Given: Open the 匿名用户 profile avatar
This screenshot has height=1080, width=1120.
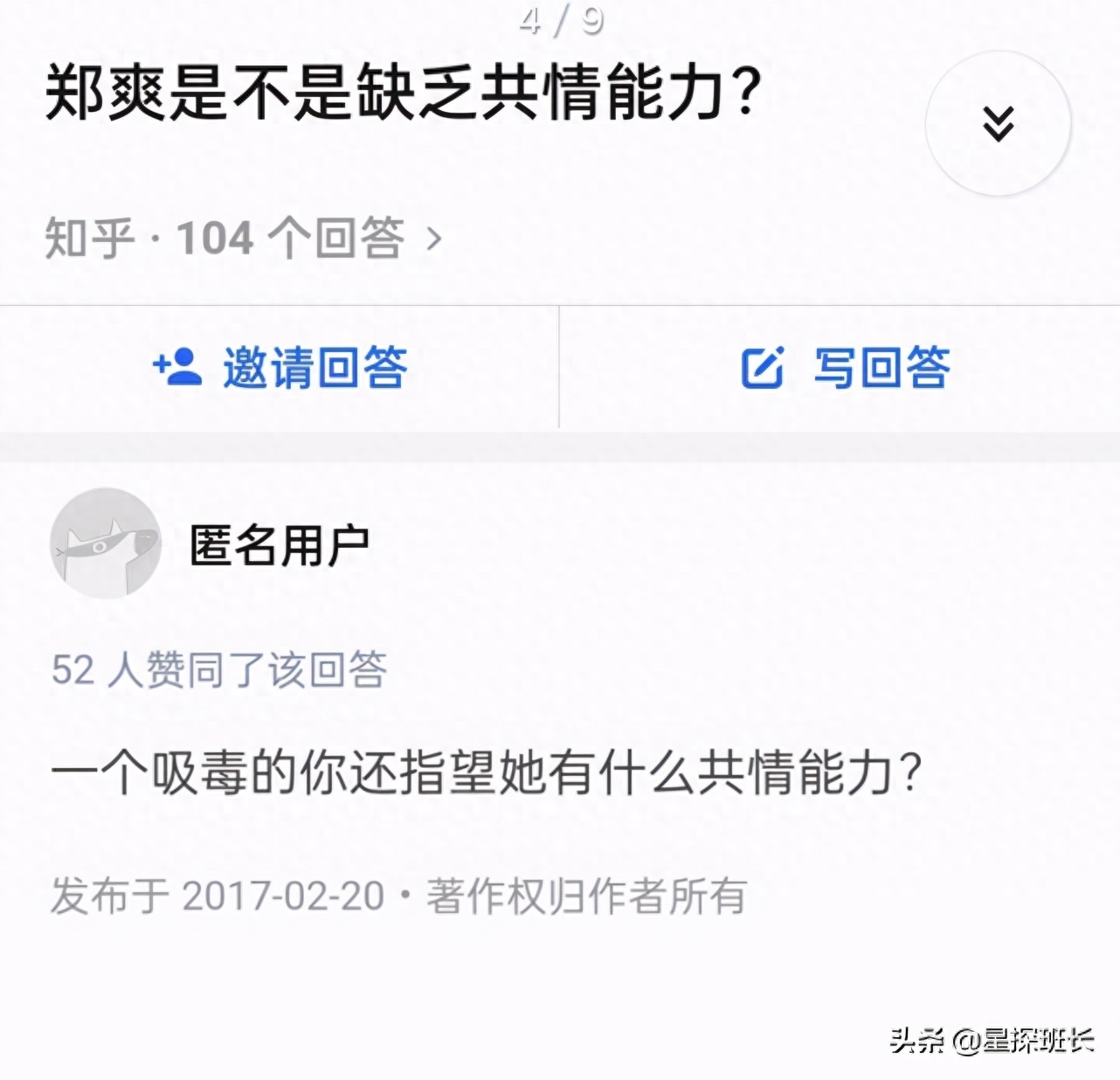Looking at the screenshot, I should click(x=106, y=543).
